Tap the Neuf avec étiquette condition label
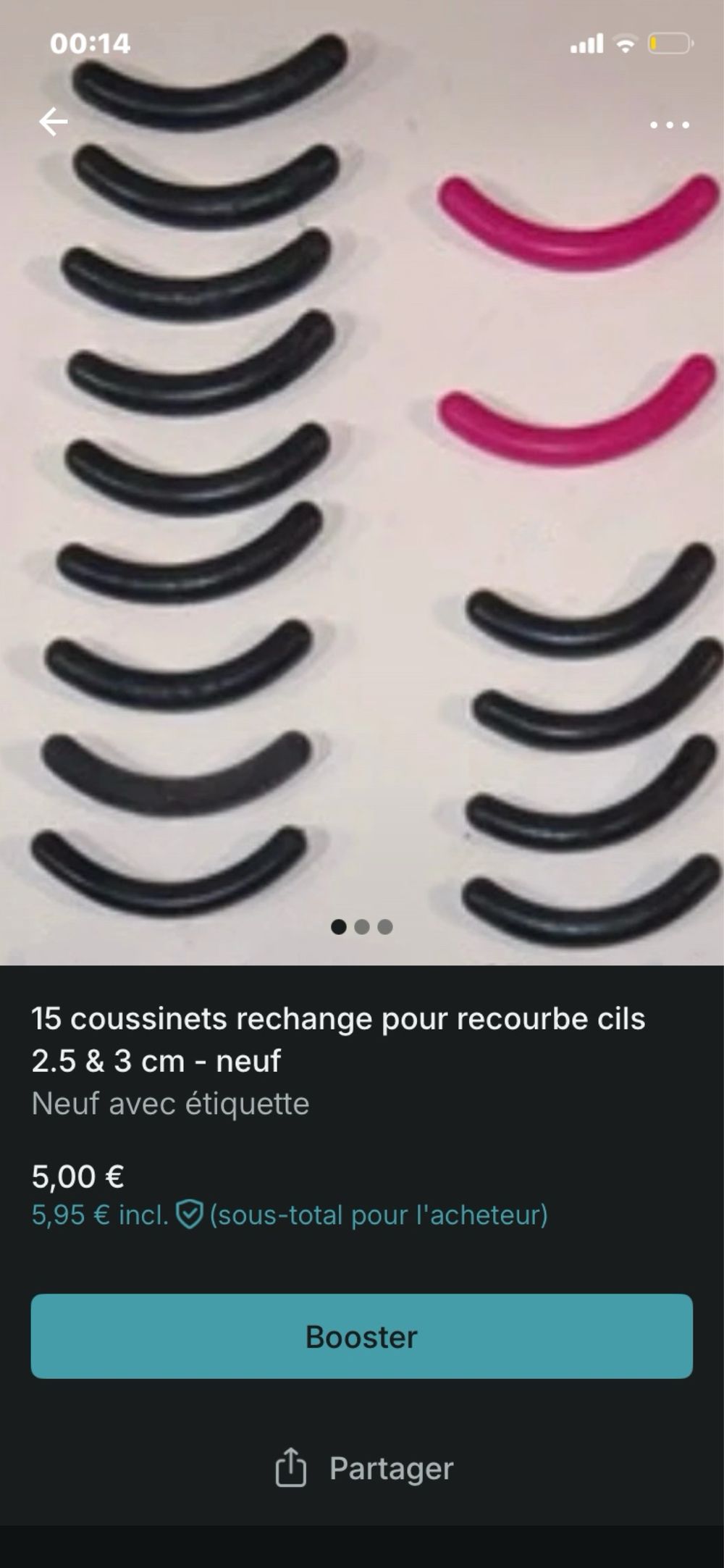This screenshot has height=1568, width=724. (x=172, y=1104)
